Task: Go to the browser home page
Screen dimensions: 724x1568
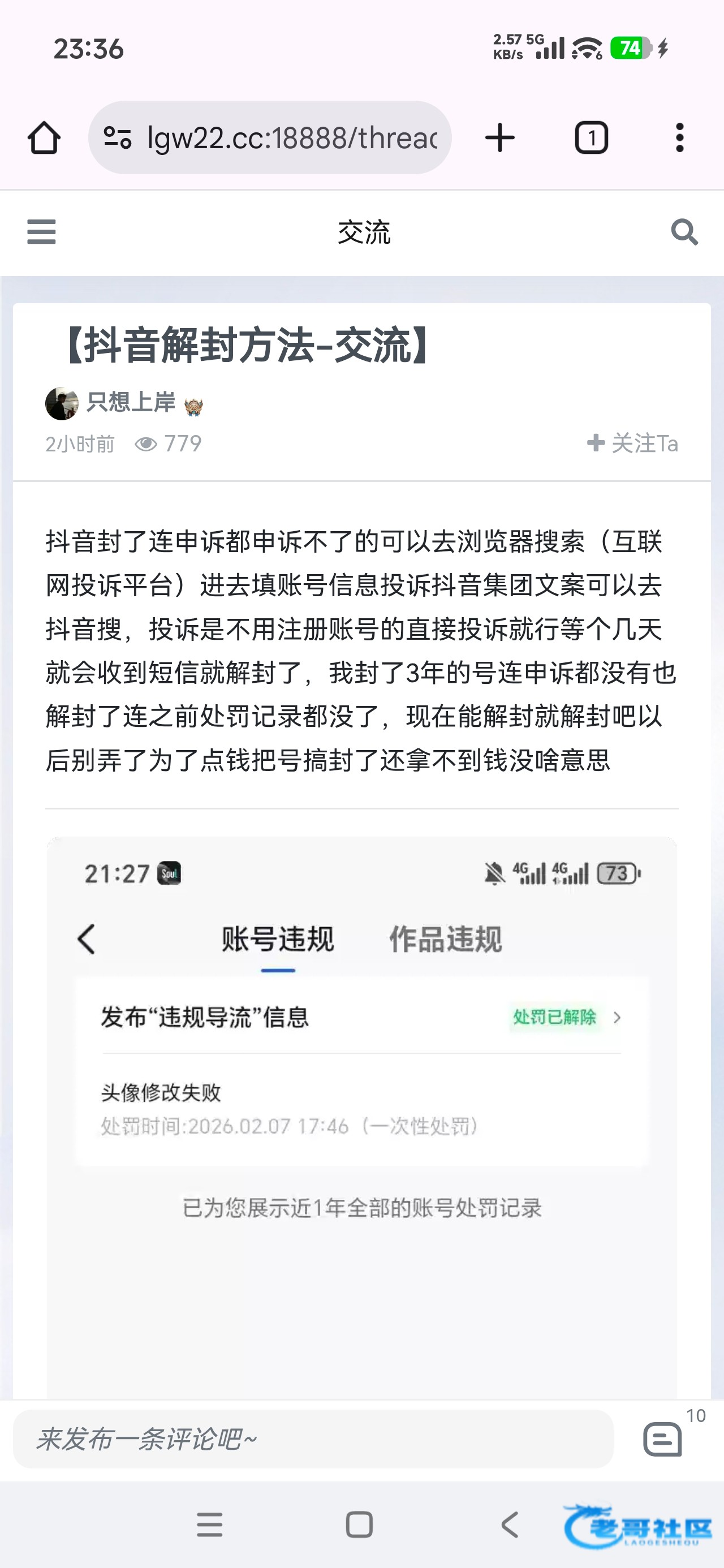Action: pyautogui.click(x=44, y=137)
